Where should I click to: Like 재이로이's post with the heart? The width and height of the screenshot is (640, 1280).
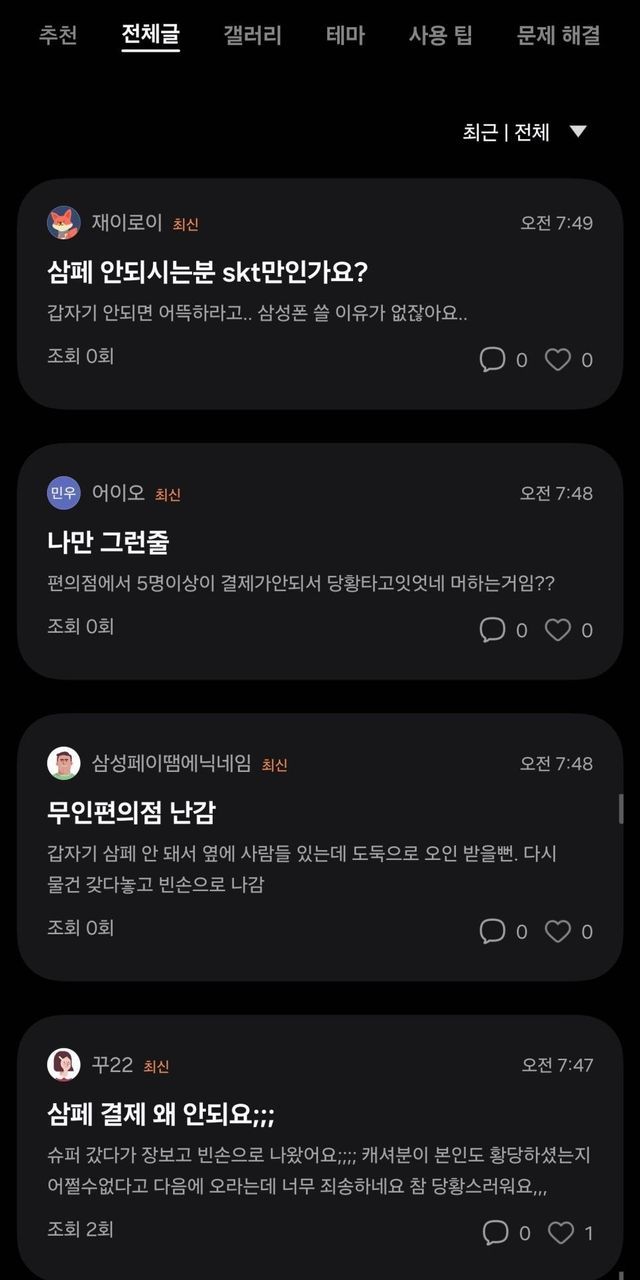557,360
